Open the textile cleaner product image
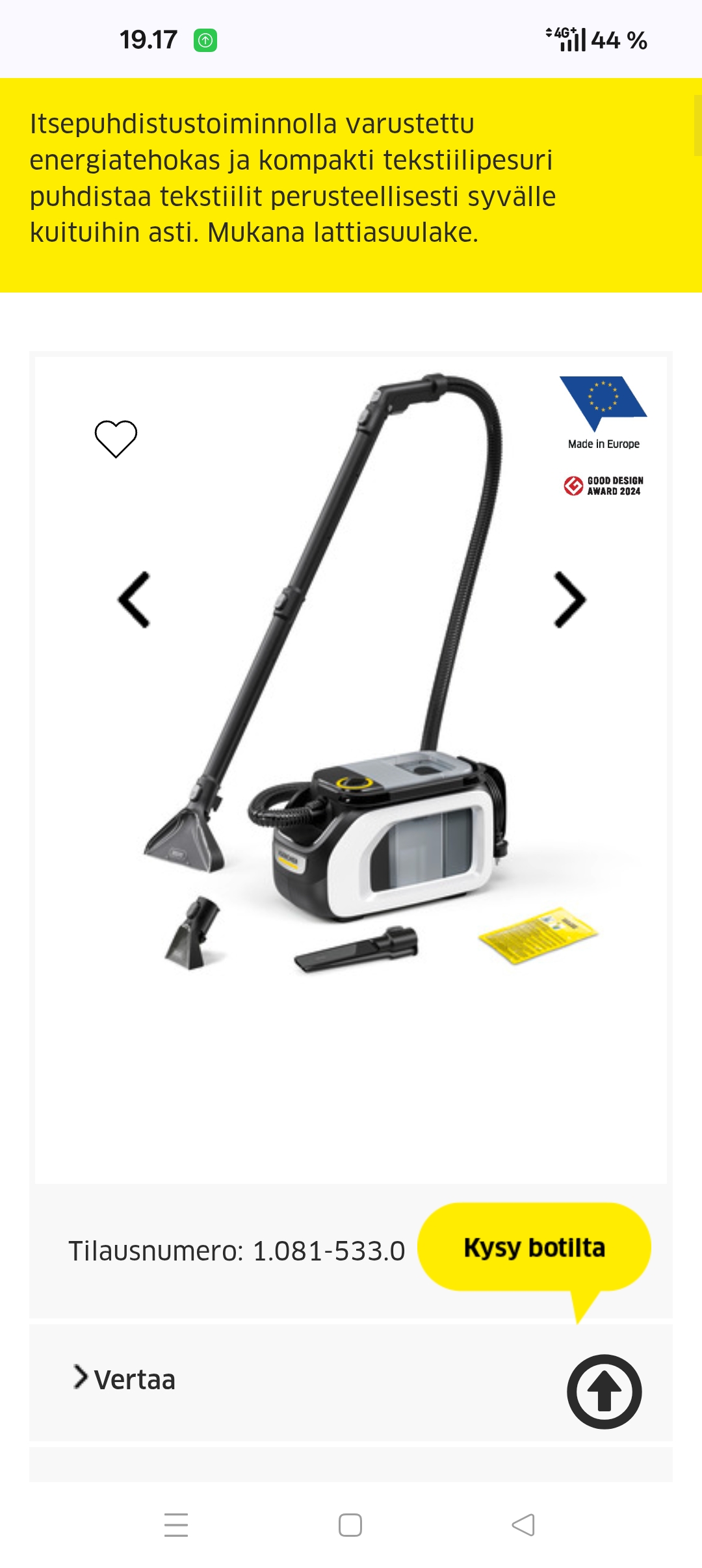 351,715
